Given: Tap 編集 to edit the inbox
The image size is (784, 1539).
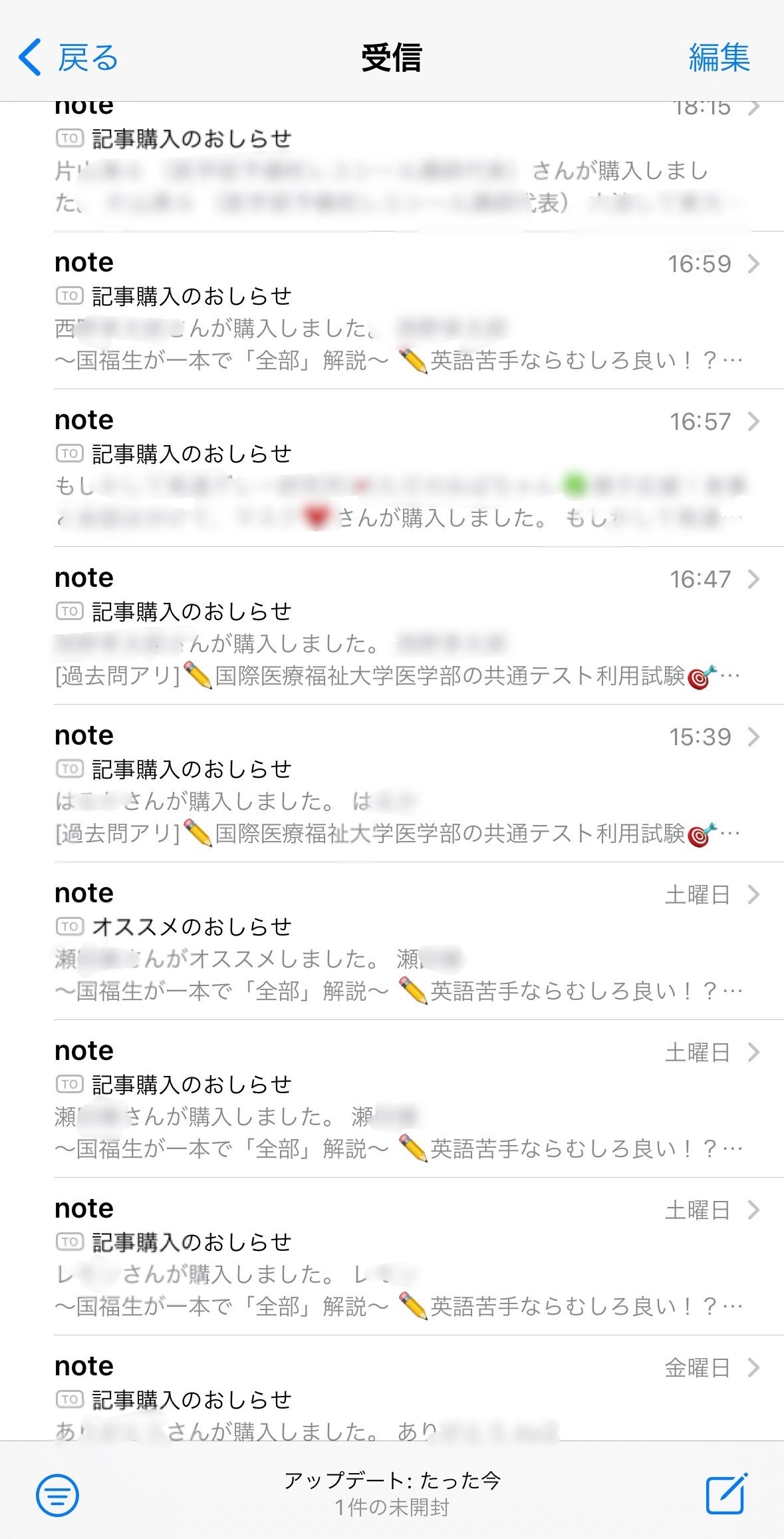Looking at the screenshot, I should tap(719, 58).
